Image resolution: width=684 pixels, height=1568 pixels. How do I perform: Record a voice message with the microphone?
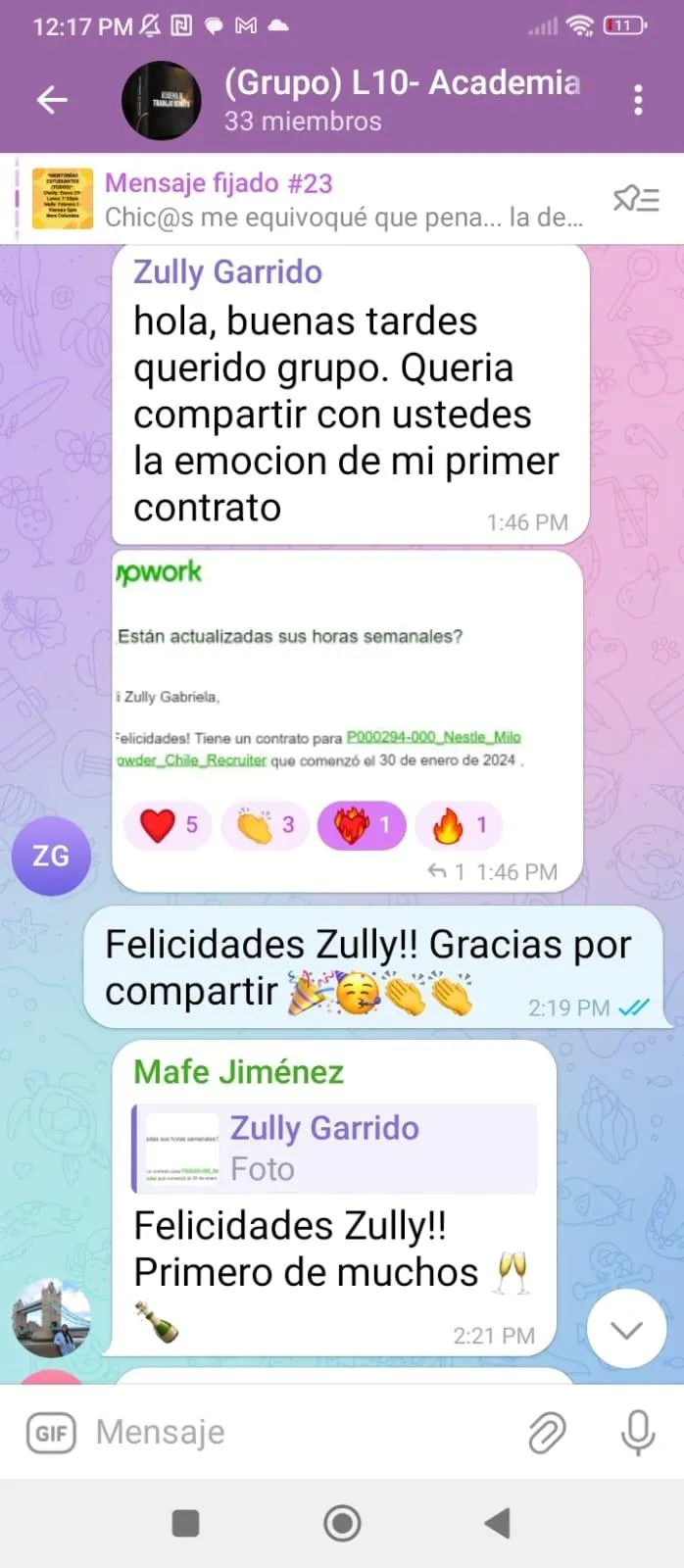638,1433
